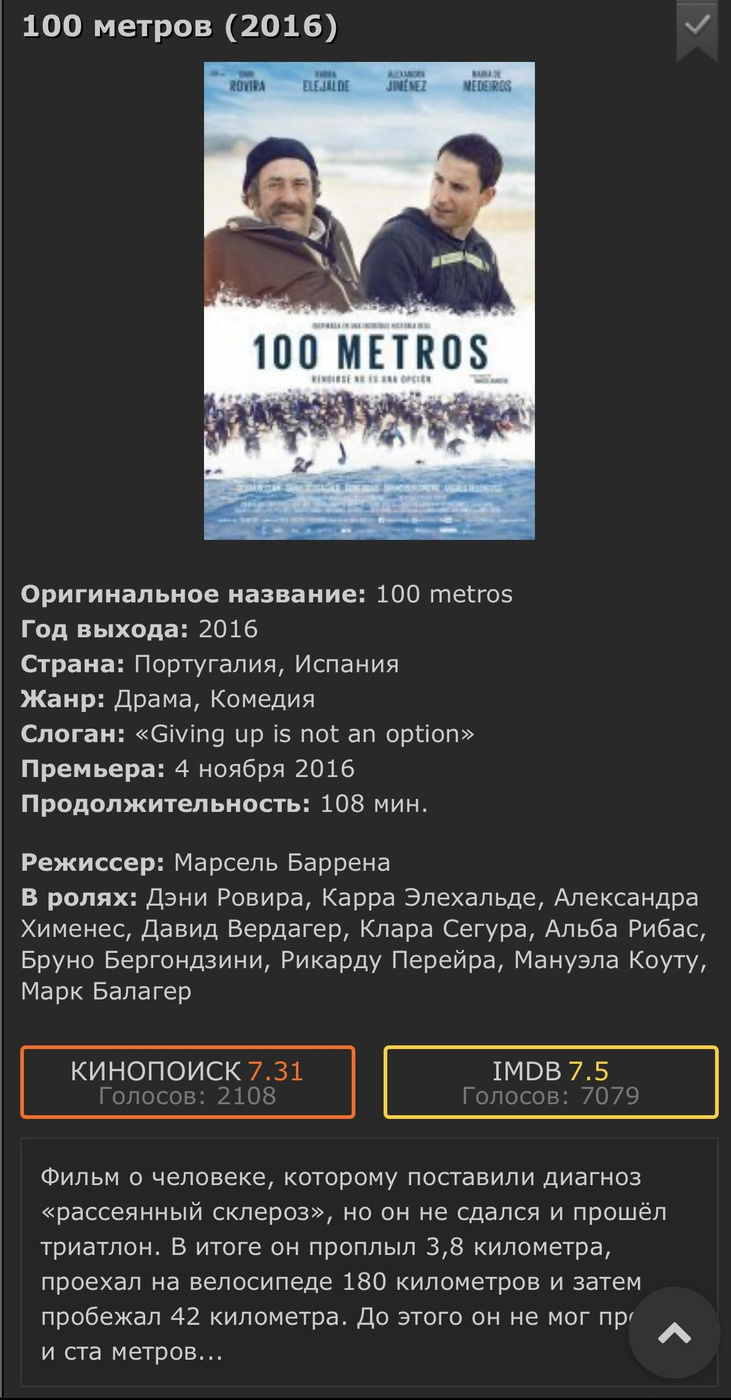
Task: Tap the scroll-to-top arrow button
Action: (x=674, y=1333)
